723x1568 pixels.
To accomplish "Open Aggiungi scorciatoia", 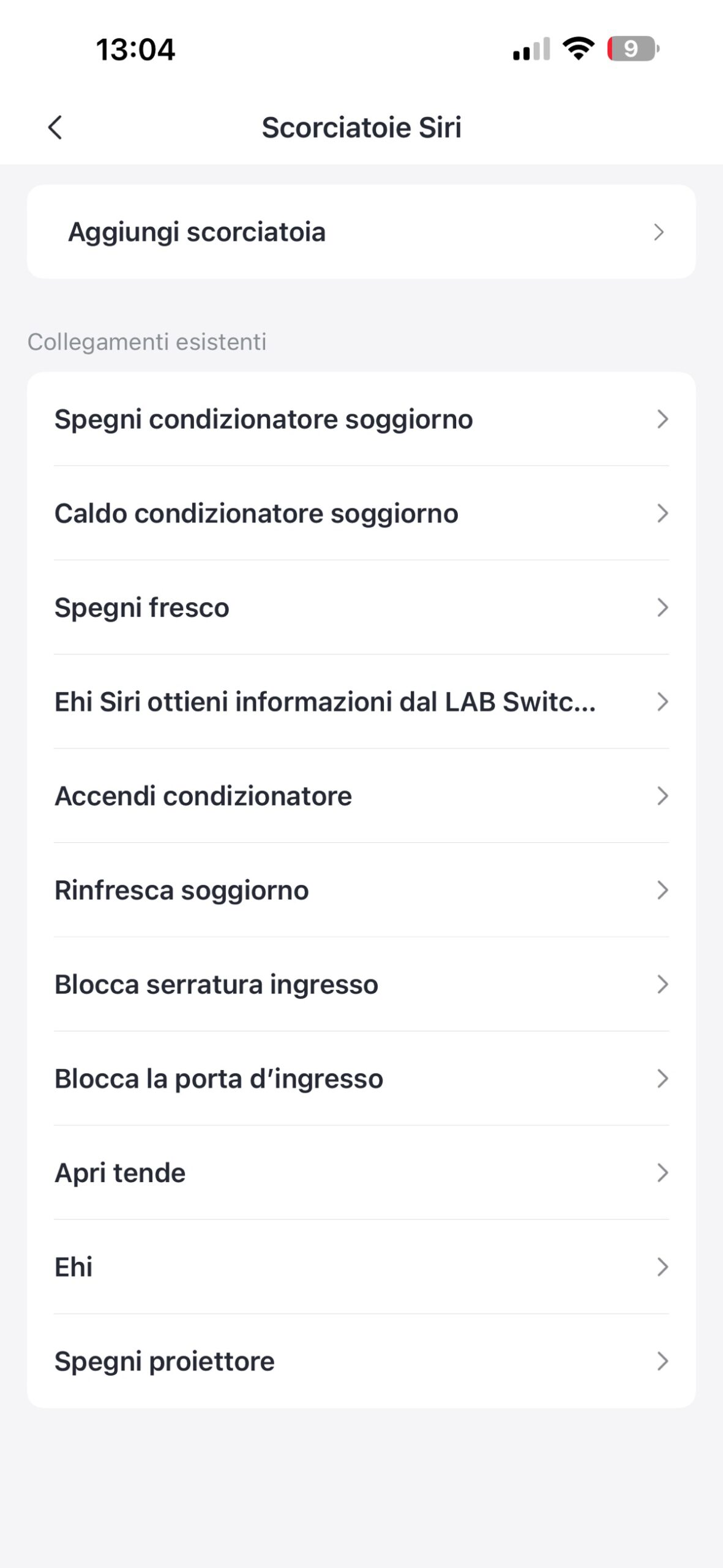I will coord(361,232).
